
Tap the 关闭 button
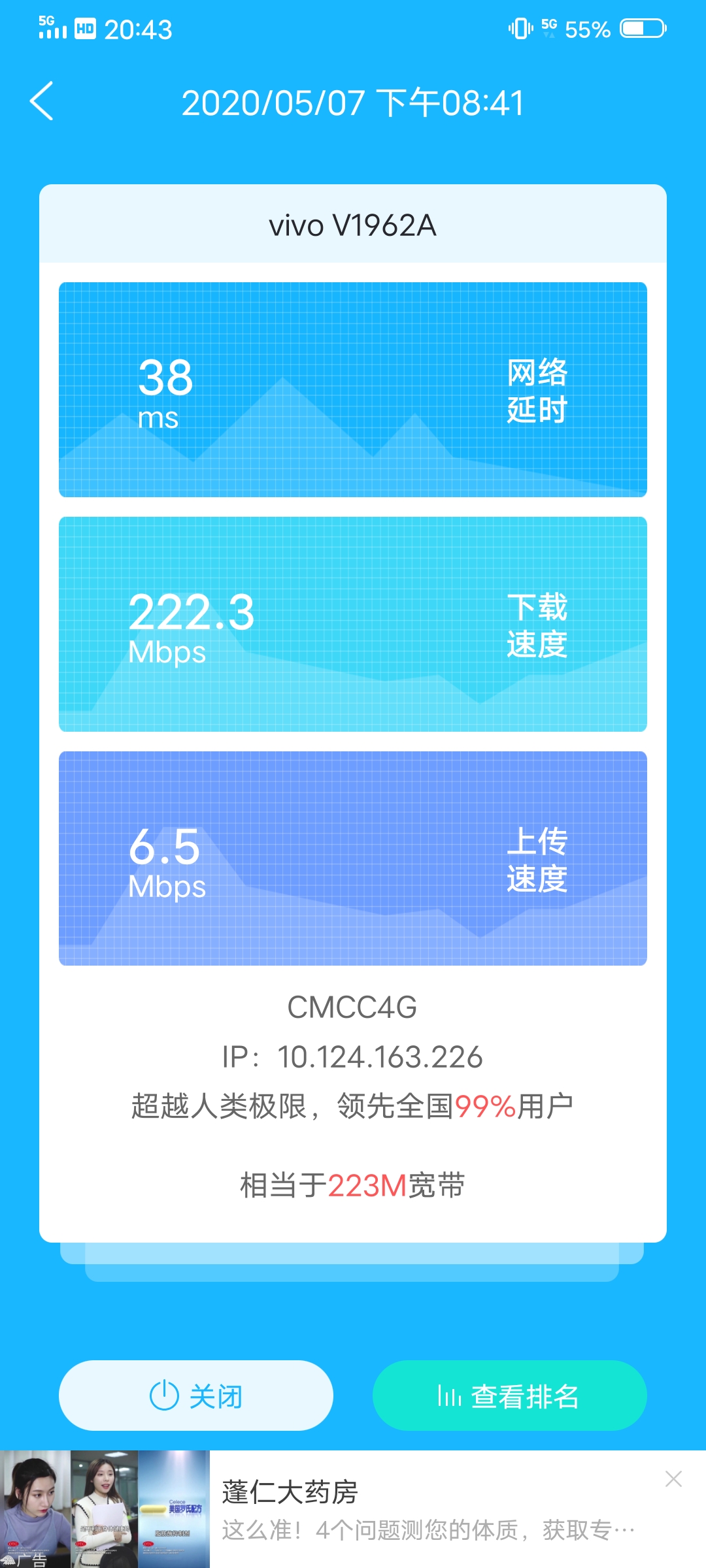pyautogui.click(x=196, y=1396)
